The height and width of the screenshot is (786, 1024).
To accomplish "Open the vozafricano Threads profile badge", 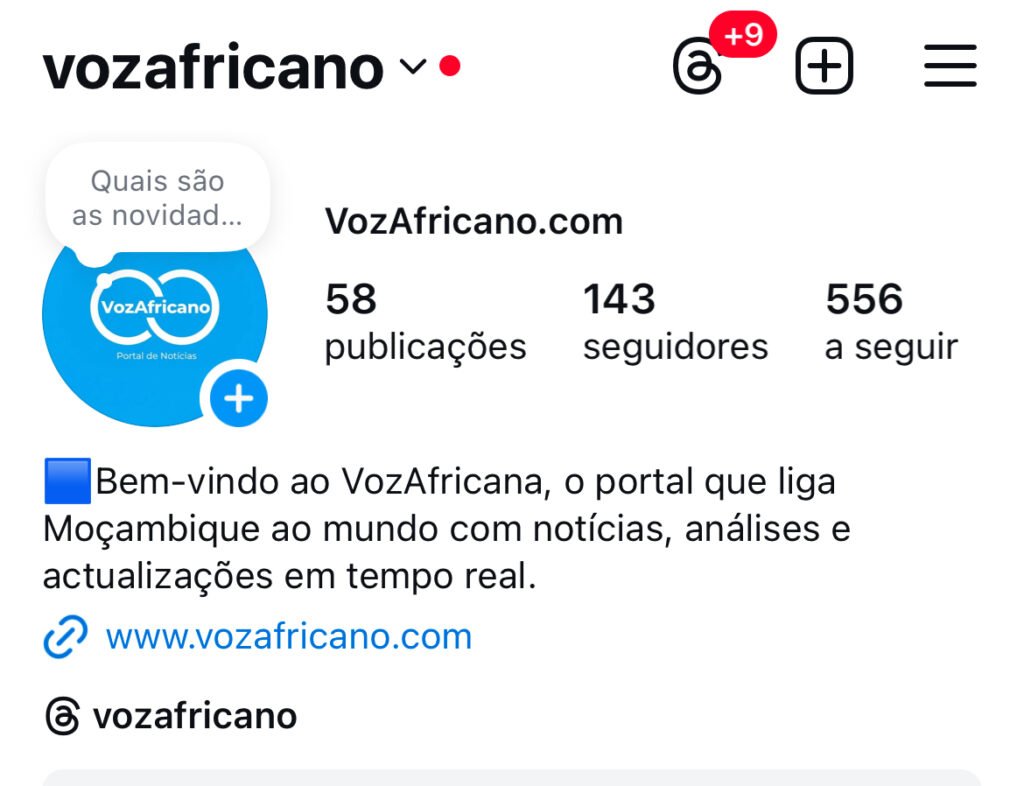I will [171, 716].
